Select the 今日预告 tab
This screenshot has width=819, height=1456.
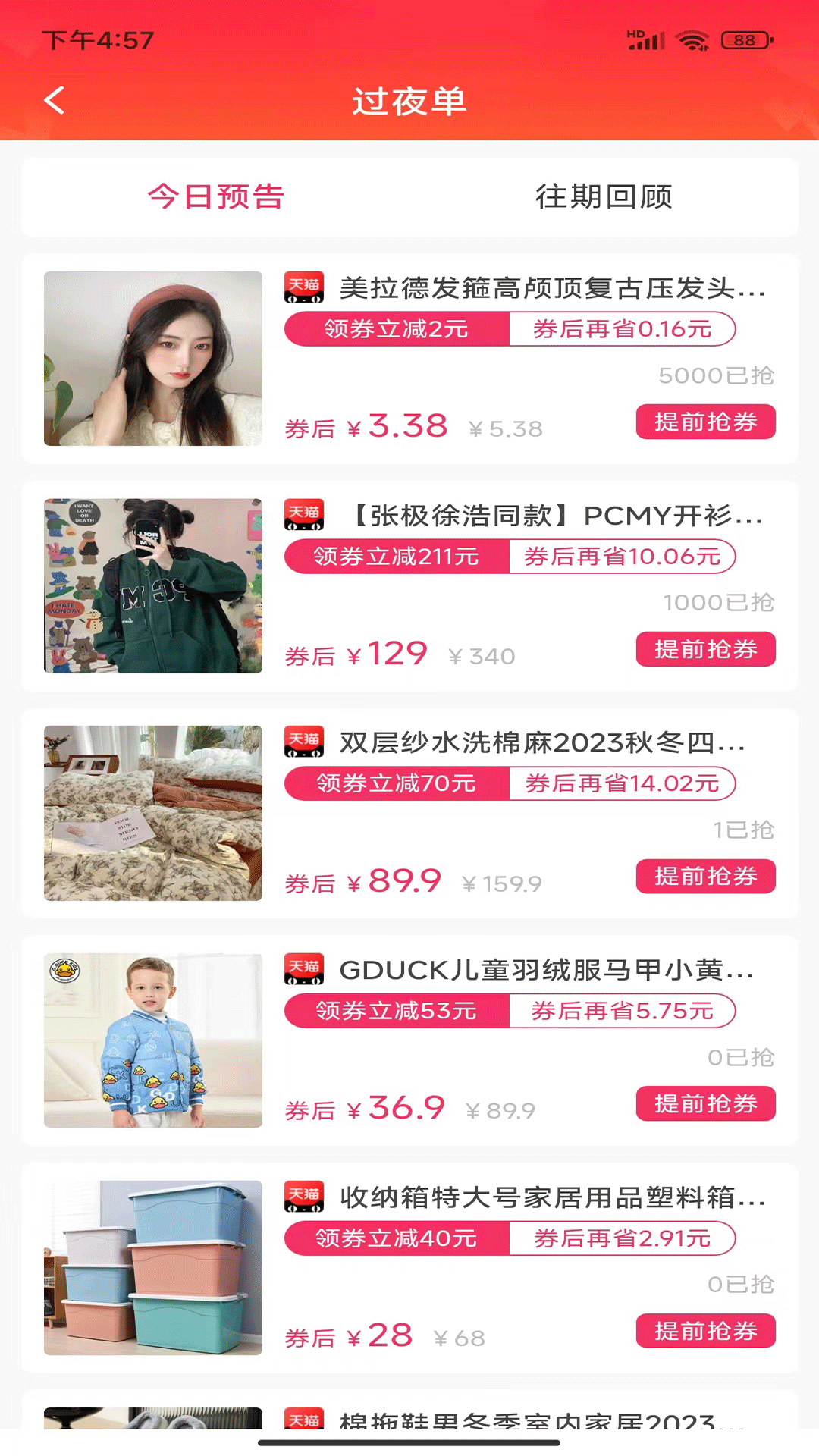tap(216, 196)
